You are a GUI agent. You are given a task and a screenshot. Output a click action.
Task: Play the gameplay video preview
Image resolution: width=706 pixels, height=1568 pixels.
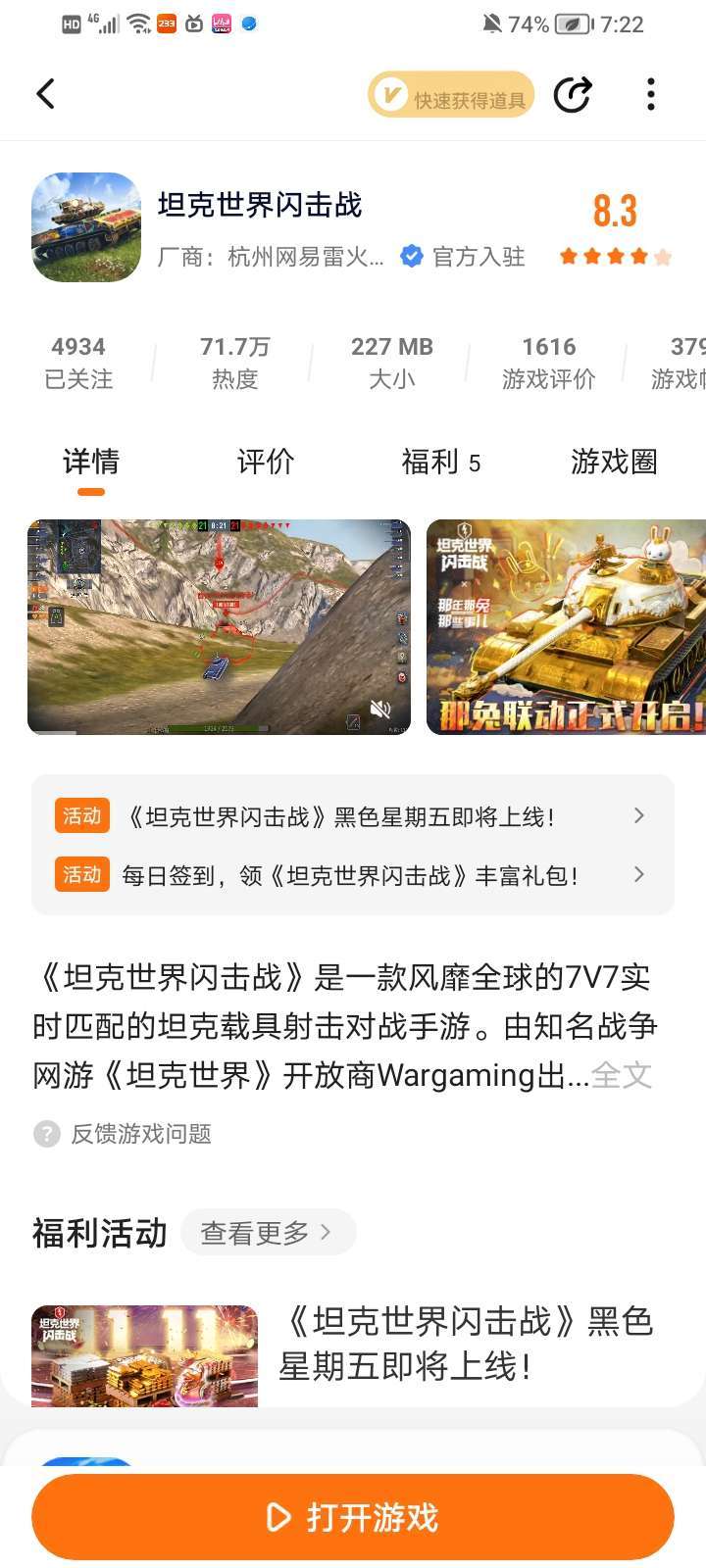[218, 627]
